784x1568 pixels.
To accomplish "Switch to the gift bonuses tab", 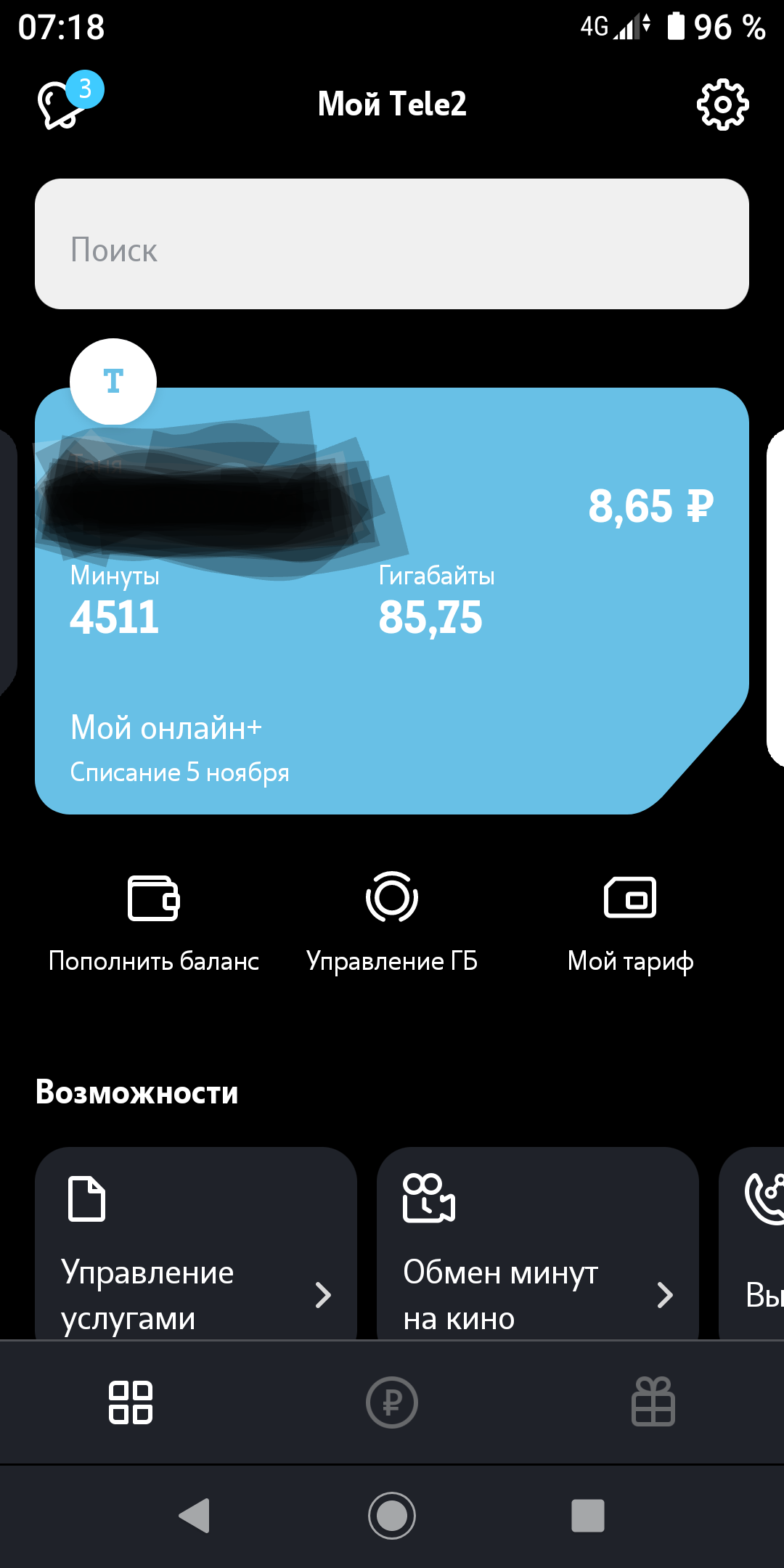I will coord(653,1402).
